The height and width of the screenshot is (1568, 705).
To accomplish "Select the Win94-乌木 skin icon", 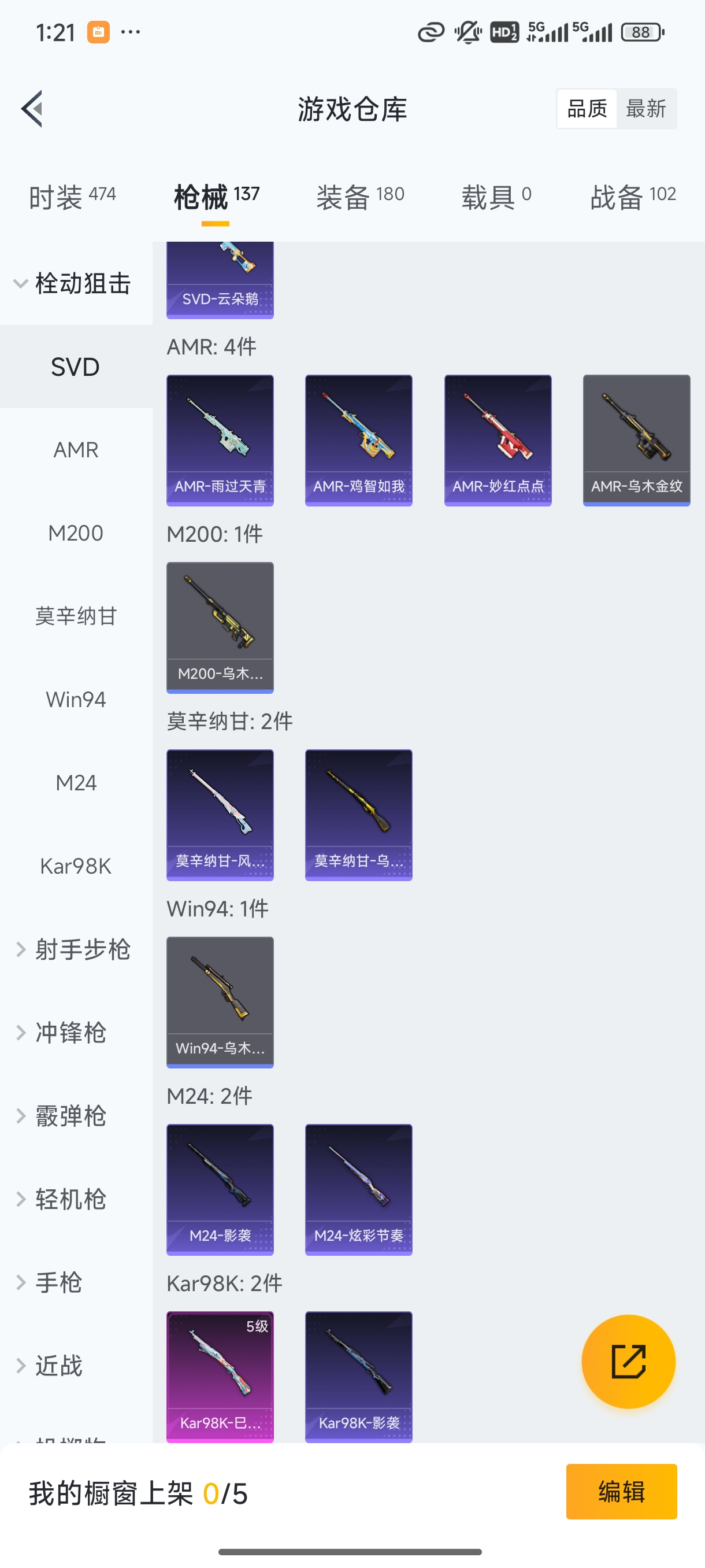I will [x=220, y=1001].
